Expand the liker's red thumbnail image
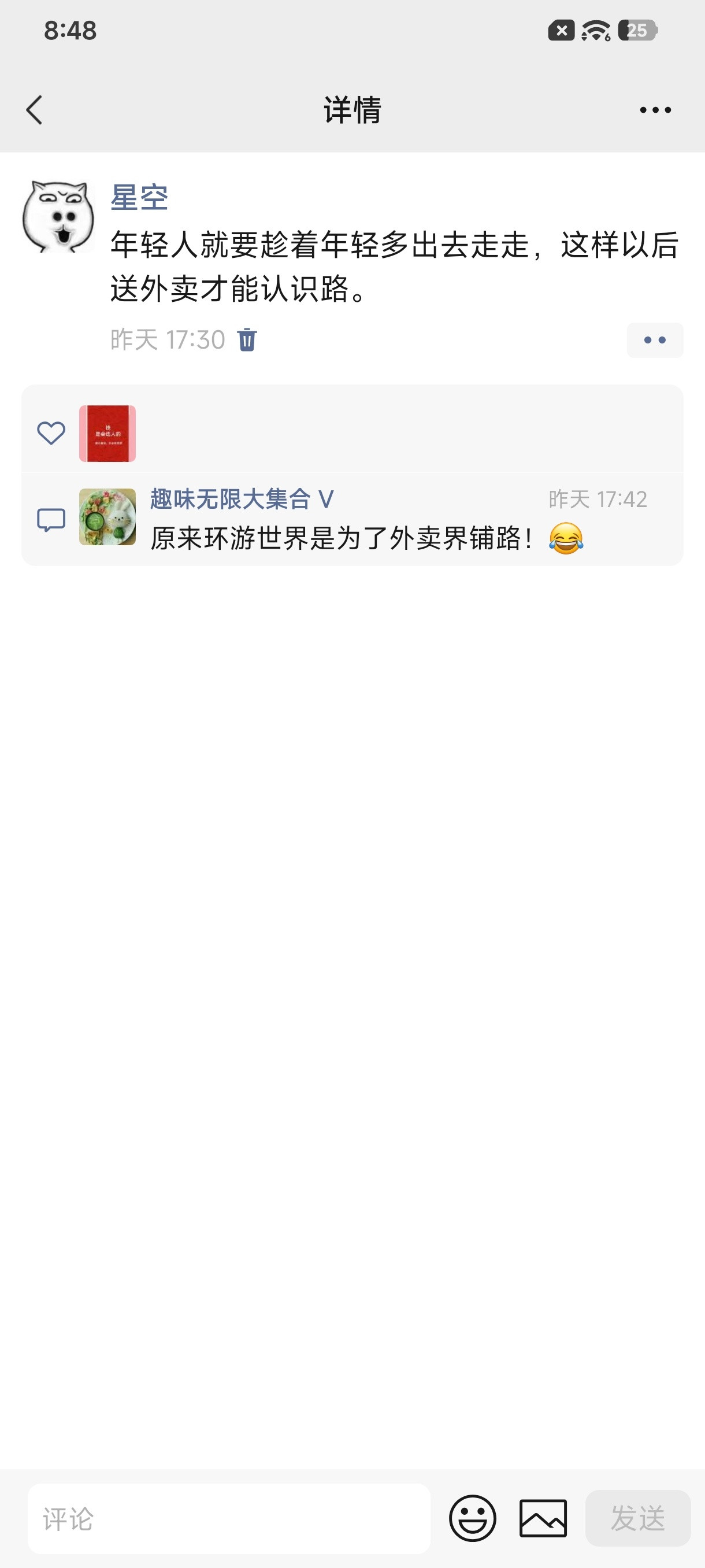 click(x=107, y=433)
